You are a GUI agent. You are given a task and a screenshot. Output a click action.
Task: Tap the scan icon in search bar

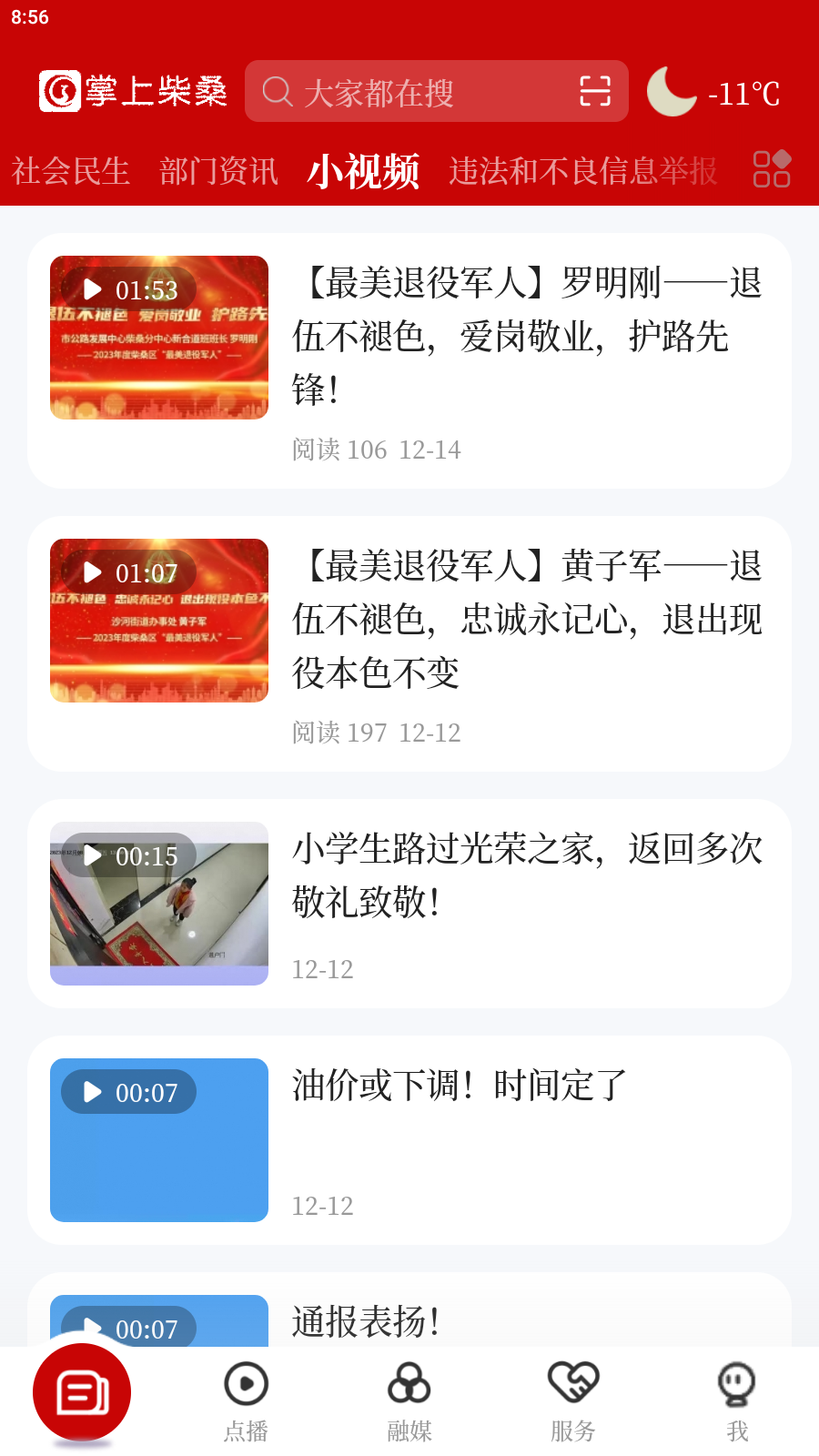coord(595,92)
